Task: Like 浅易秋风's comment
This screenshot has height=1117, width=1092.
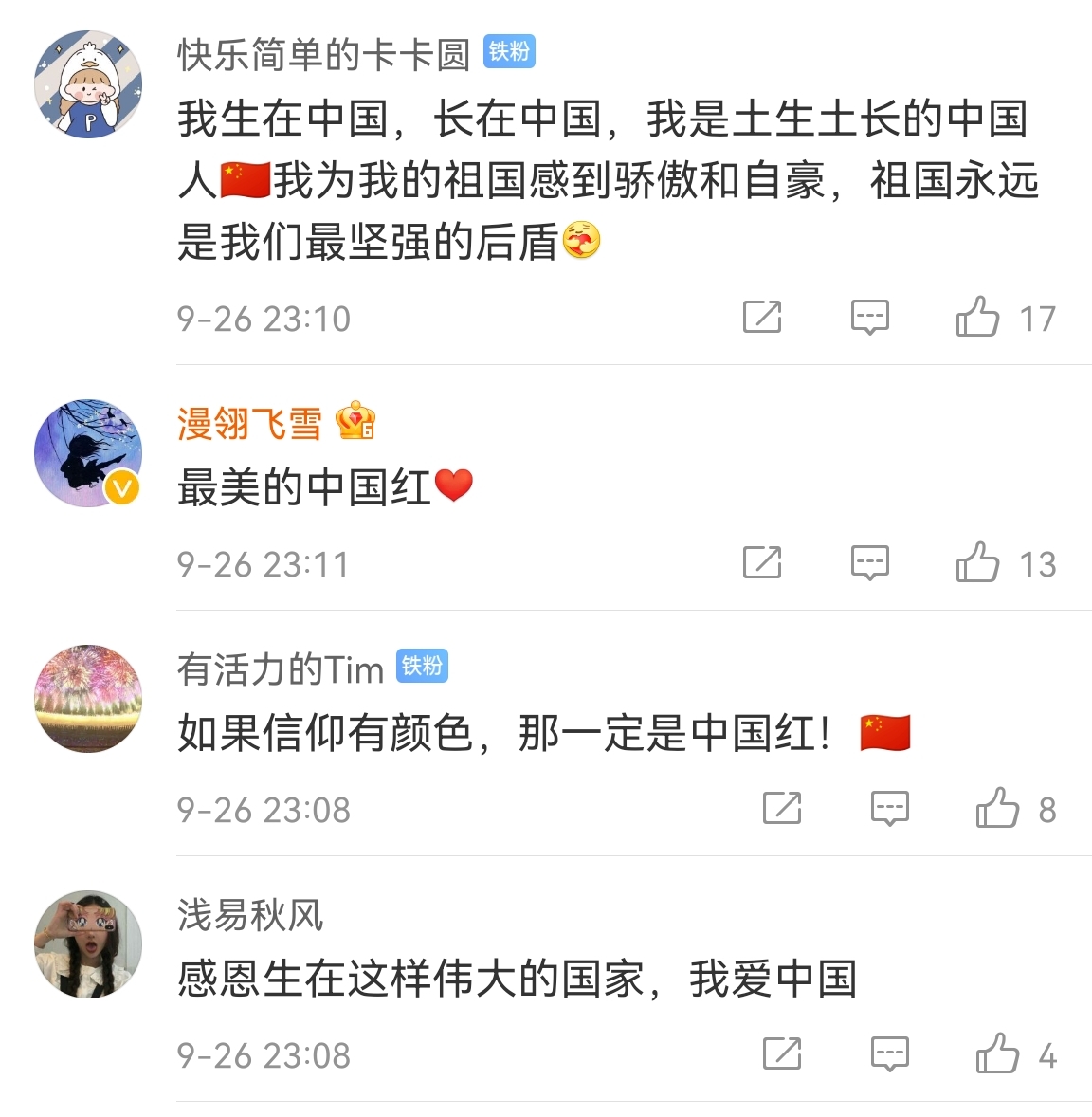Action: click(x=998, y=1054)
